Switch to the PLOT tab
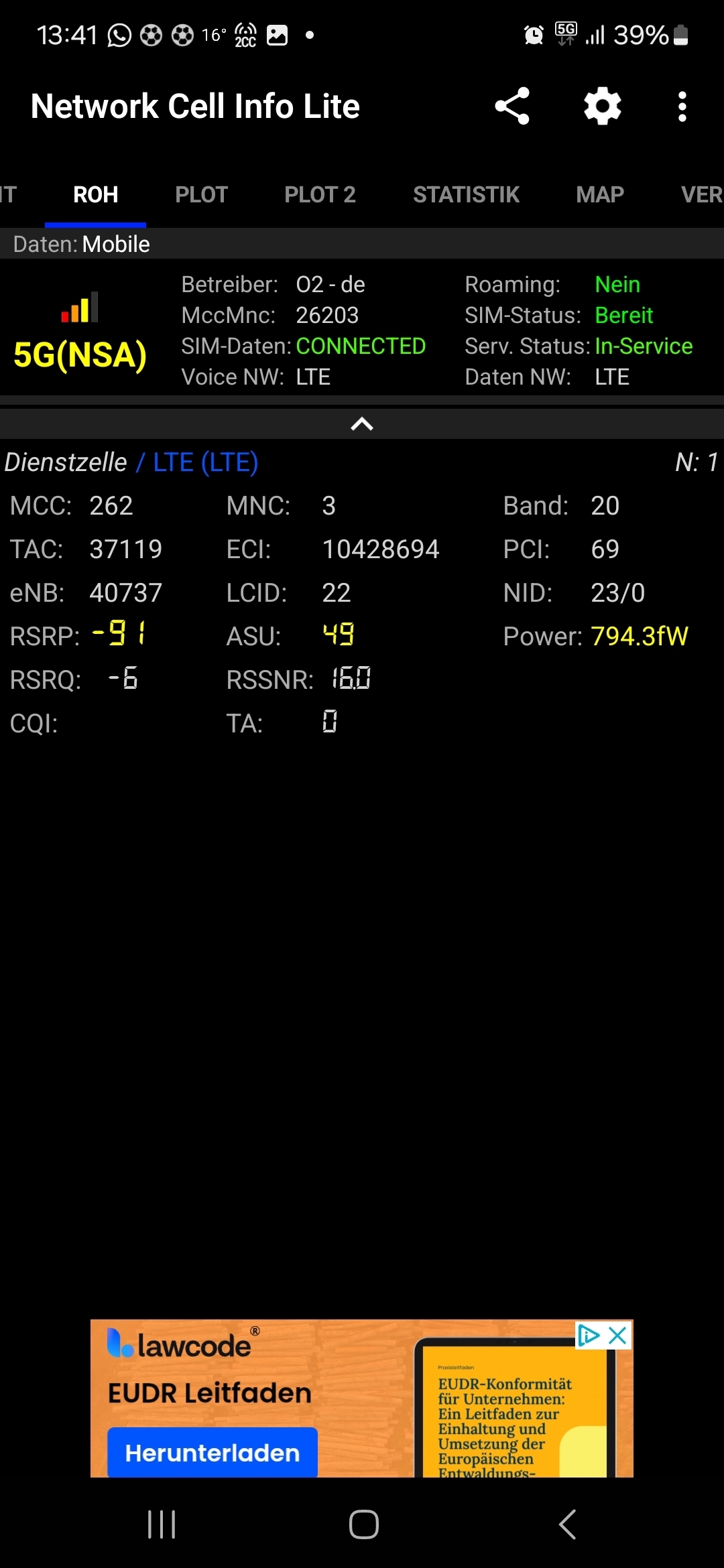Image resolution: width=724 pixels, height=1568 pixels. click(x=201, y=195)
